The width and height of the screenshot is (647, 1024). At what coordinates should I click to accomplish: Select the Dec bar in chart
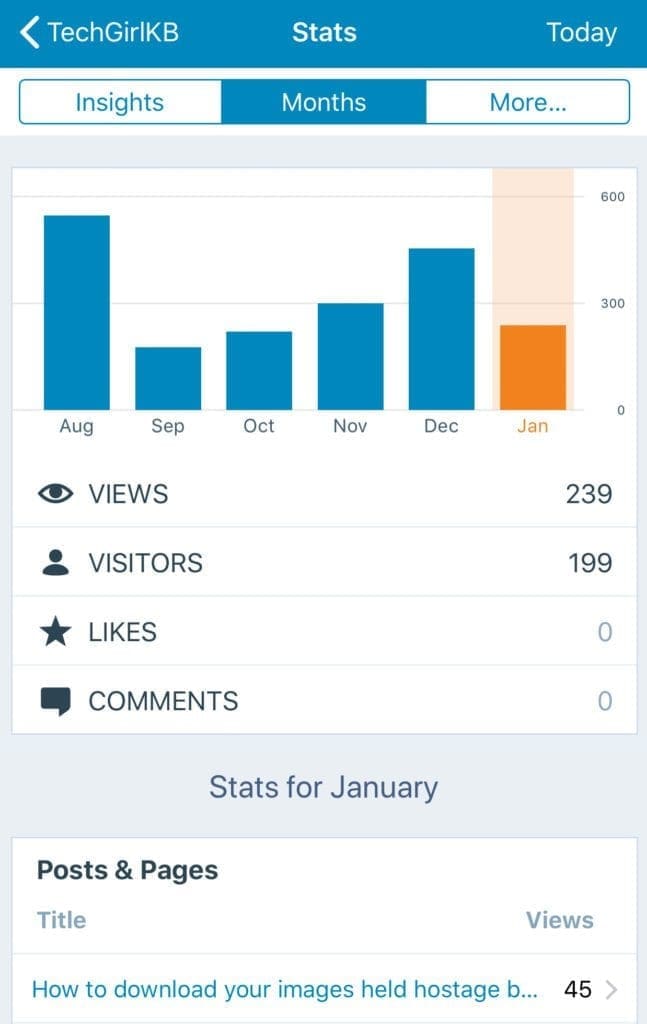pos(441,329)
